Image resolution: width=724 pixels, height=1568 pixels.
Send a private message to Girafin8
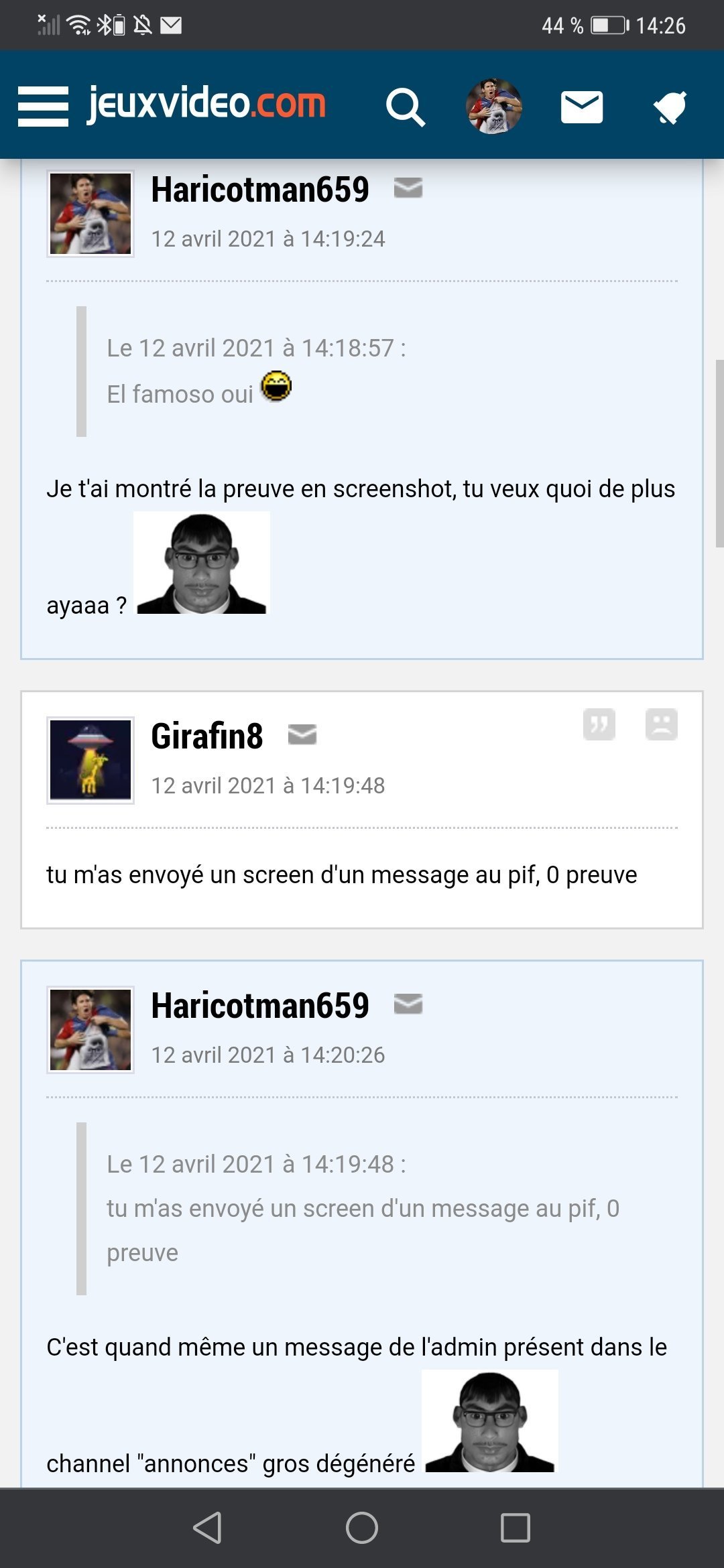pos(302,735)
